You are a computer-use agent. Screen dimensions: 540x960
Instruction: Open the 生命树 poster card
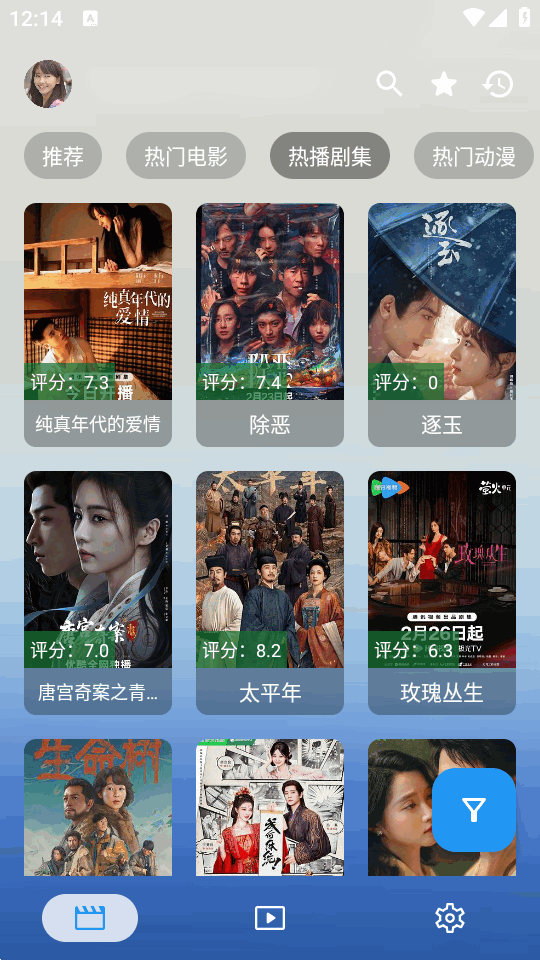[x=98, y=807]
